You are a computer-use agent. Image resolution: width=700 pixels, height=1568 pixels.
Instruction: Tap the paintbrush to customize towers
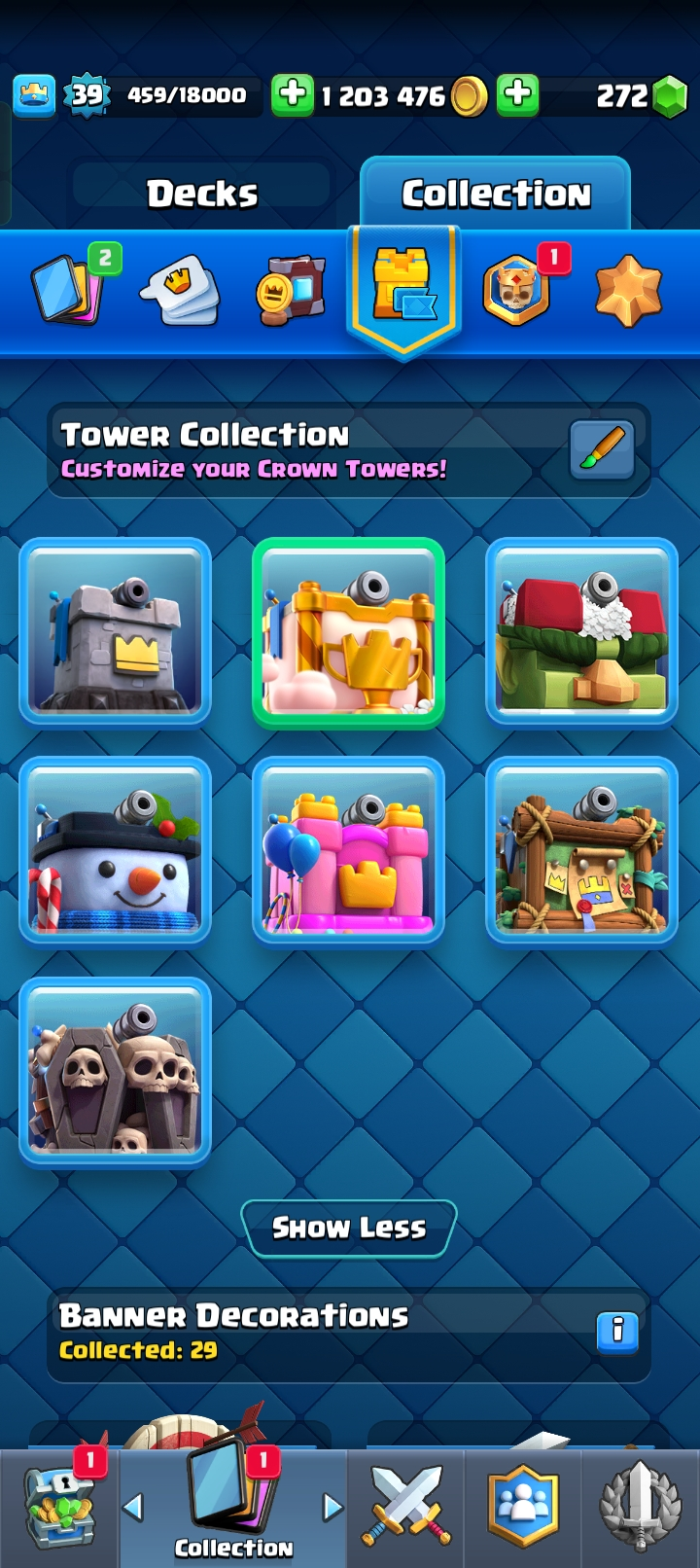point(602,449)
